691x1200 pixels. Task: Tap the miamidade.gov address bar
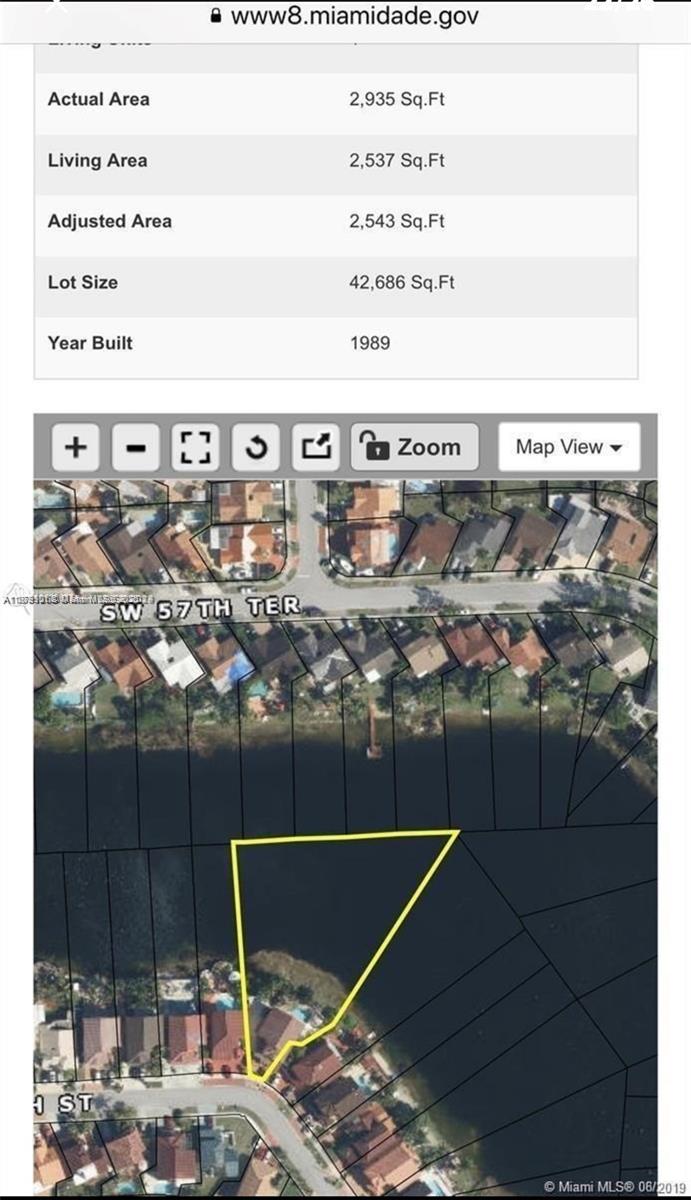[345, 16]
